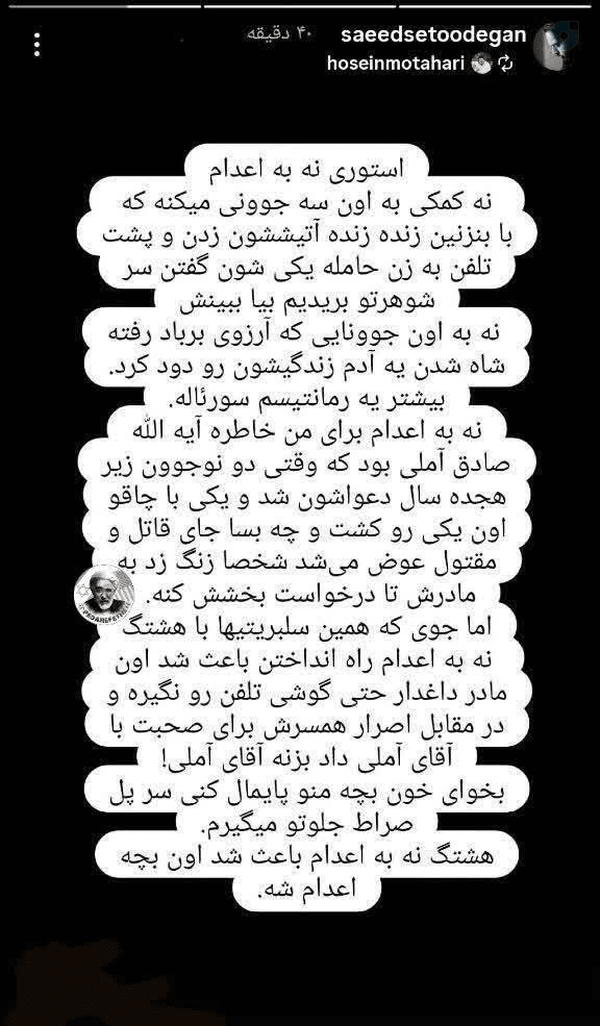
Task: Open the three-dot story options menu
Action: pyautogui.click(x=37, y=44)
